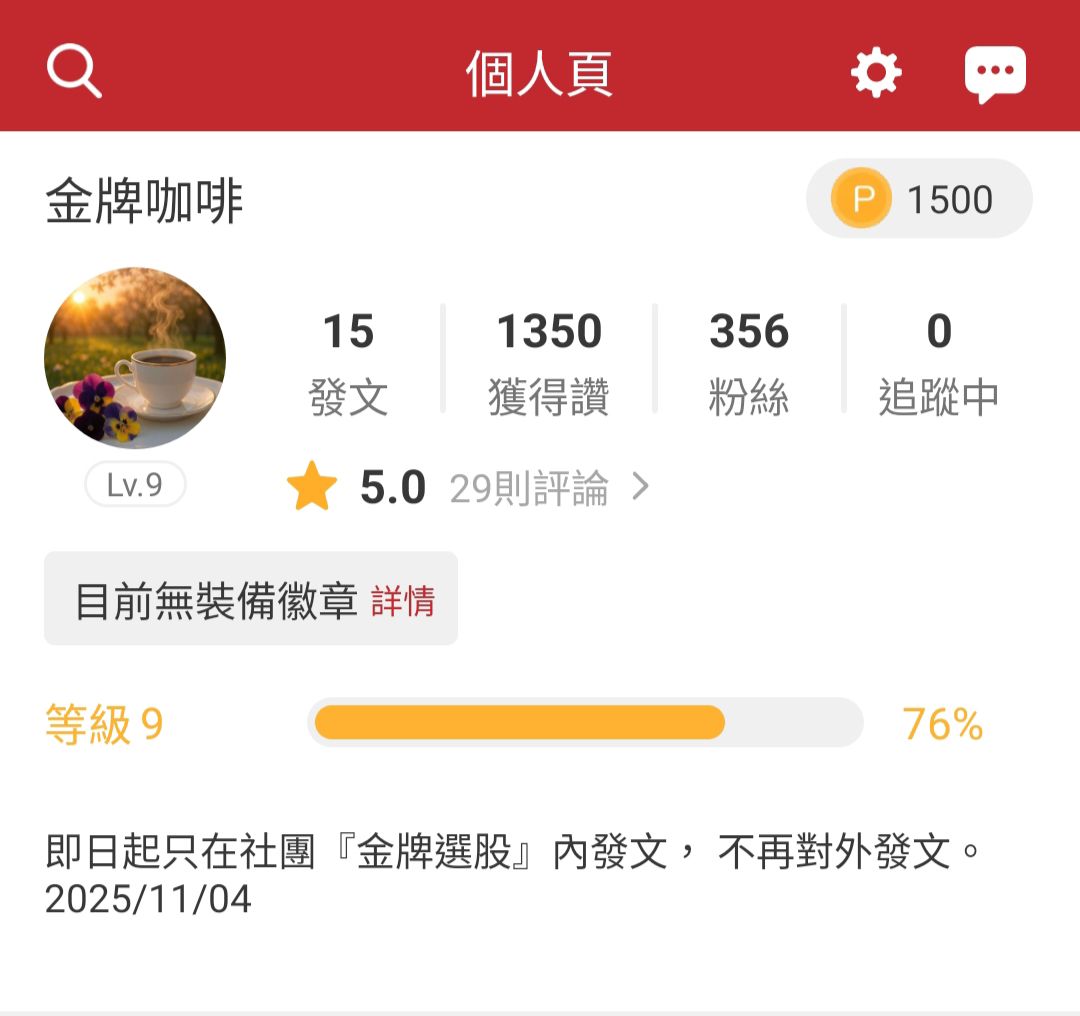This screenshot has width=1080, height=1016.
Task: Open the 追蹤中 following list
Action: click(x=939, y=362)
